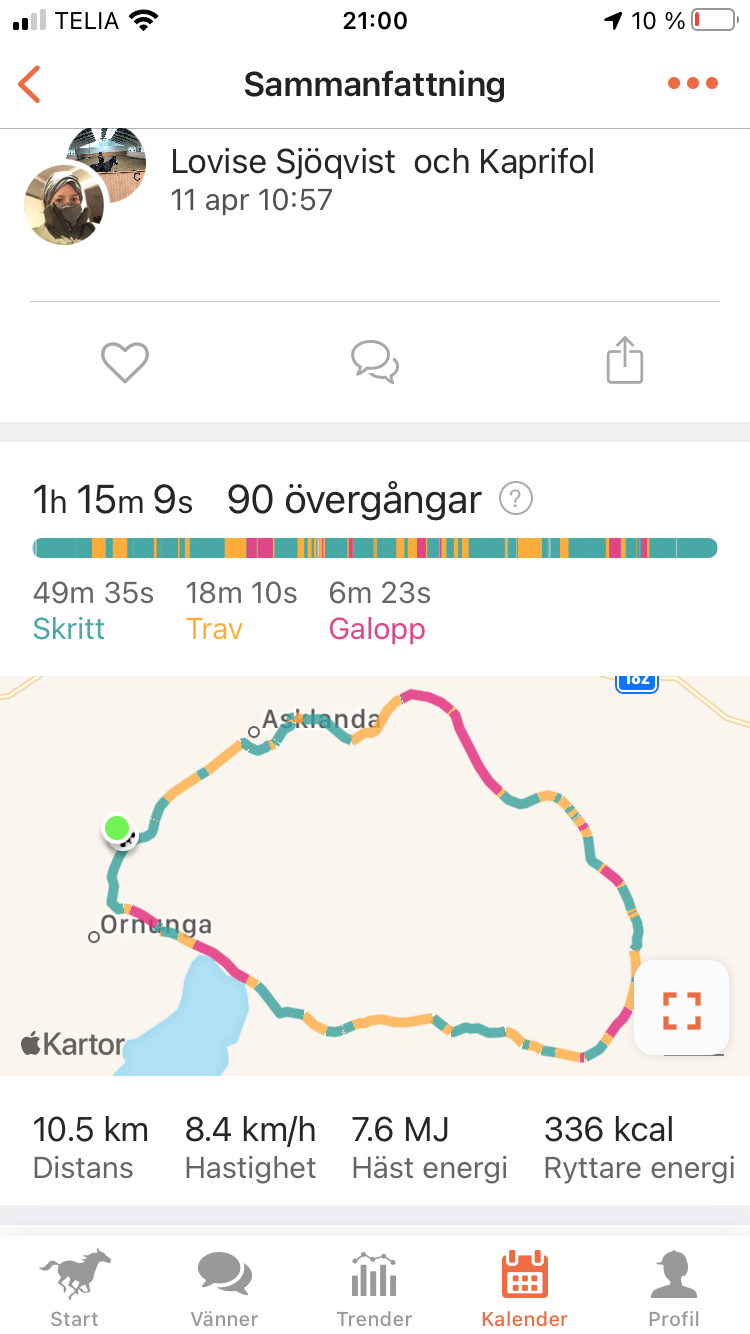Open help icon beside 90 övergångar
The width and height of the screenshot is (750, 1334).
516,498
